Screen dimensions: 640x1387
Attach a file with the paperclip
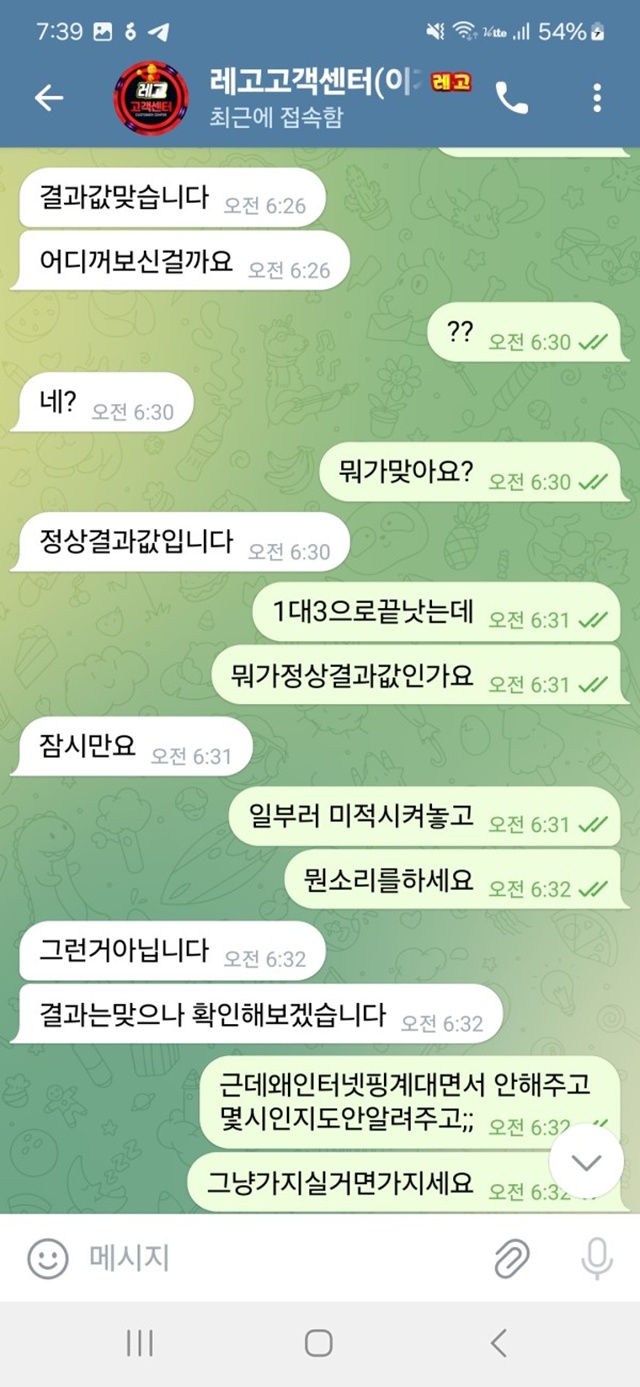pyautogui.click(x=512, y=1258)
